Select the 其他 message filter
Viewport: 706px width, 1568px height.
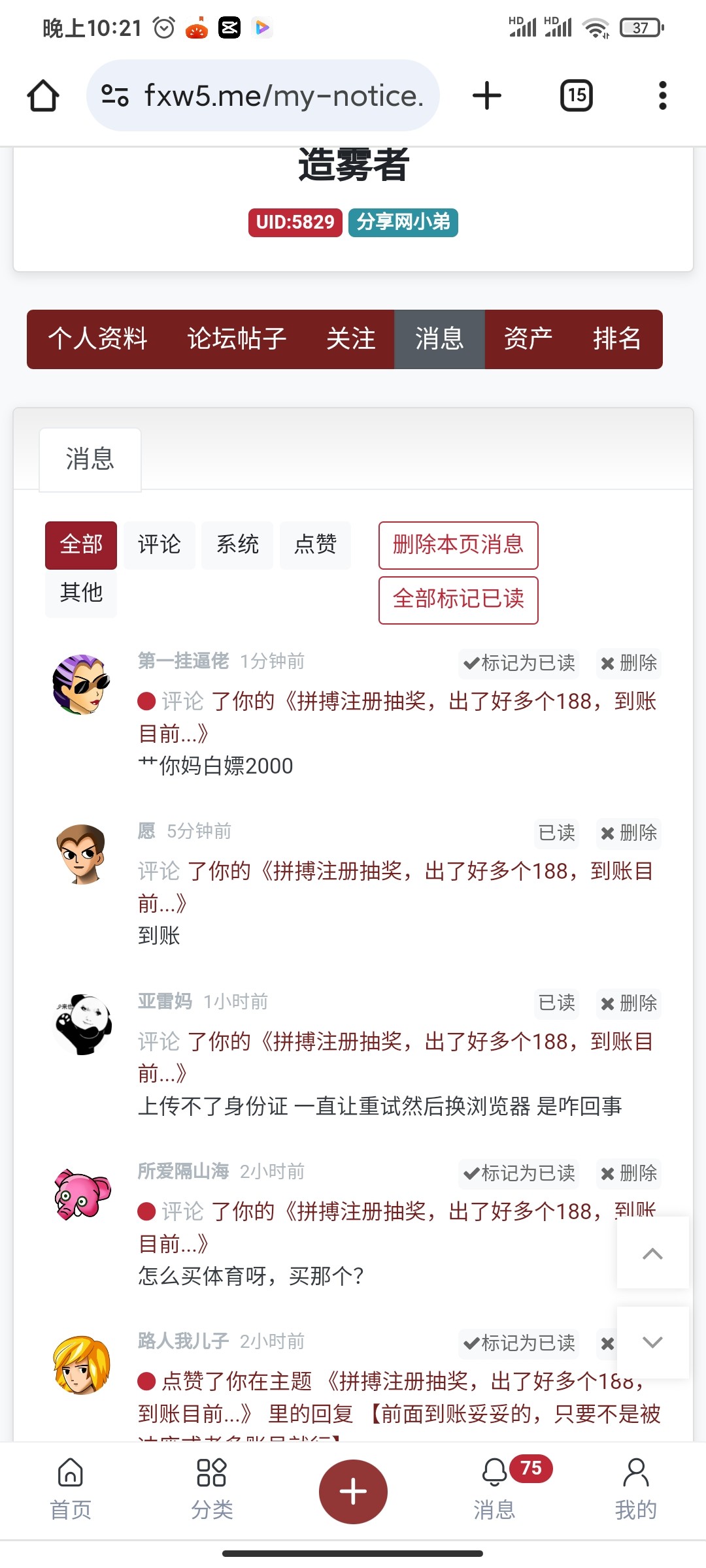point(81,593)
